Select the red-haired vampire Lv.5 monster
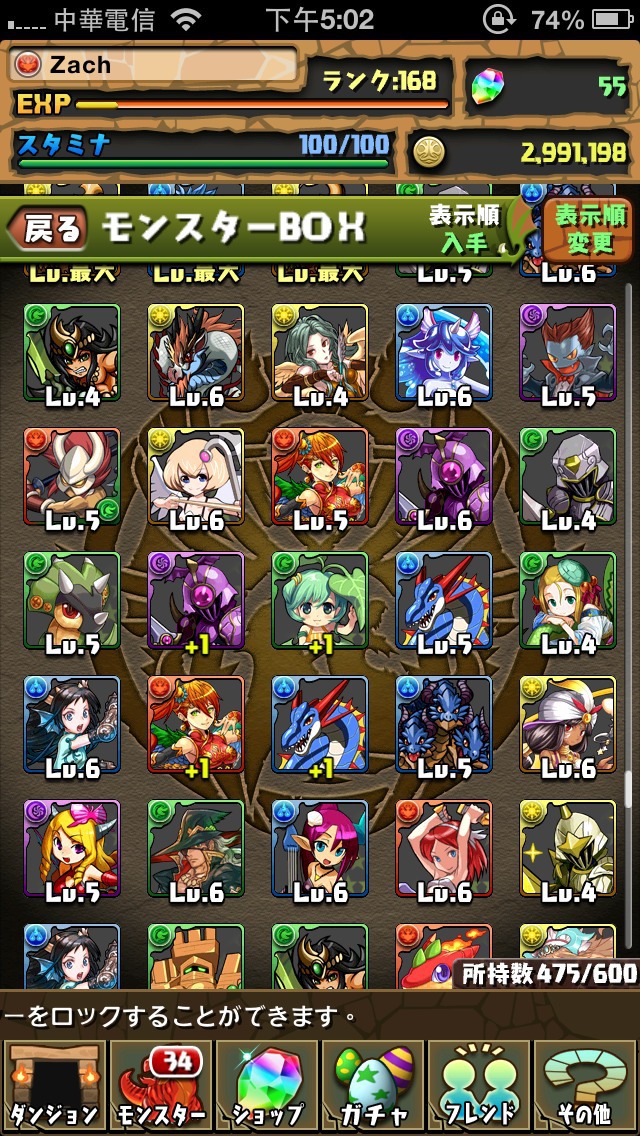 [x=567, y=354]
